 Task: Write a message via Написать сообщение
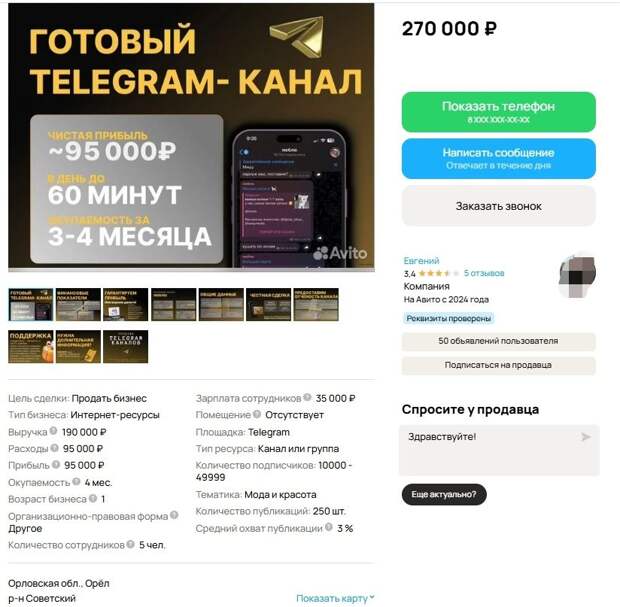click(x=498, y=158)
